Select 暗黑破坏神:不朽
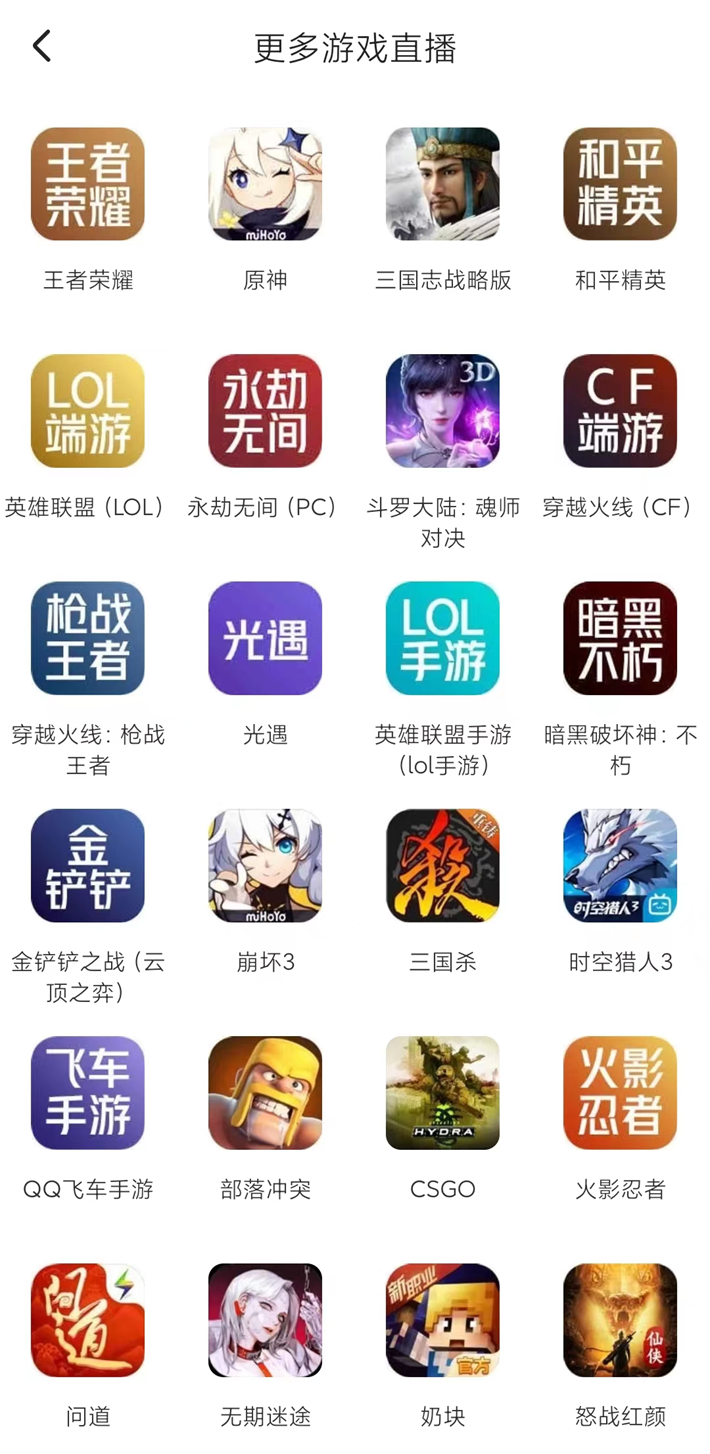The width and height of the screenshot is (710, 1454). coord(620,638)
